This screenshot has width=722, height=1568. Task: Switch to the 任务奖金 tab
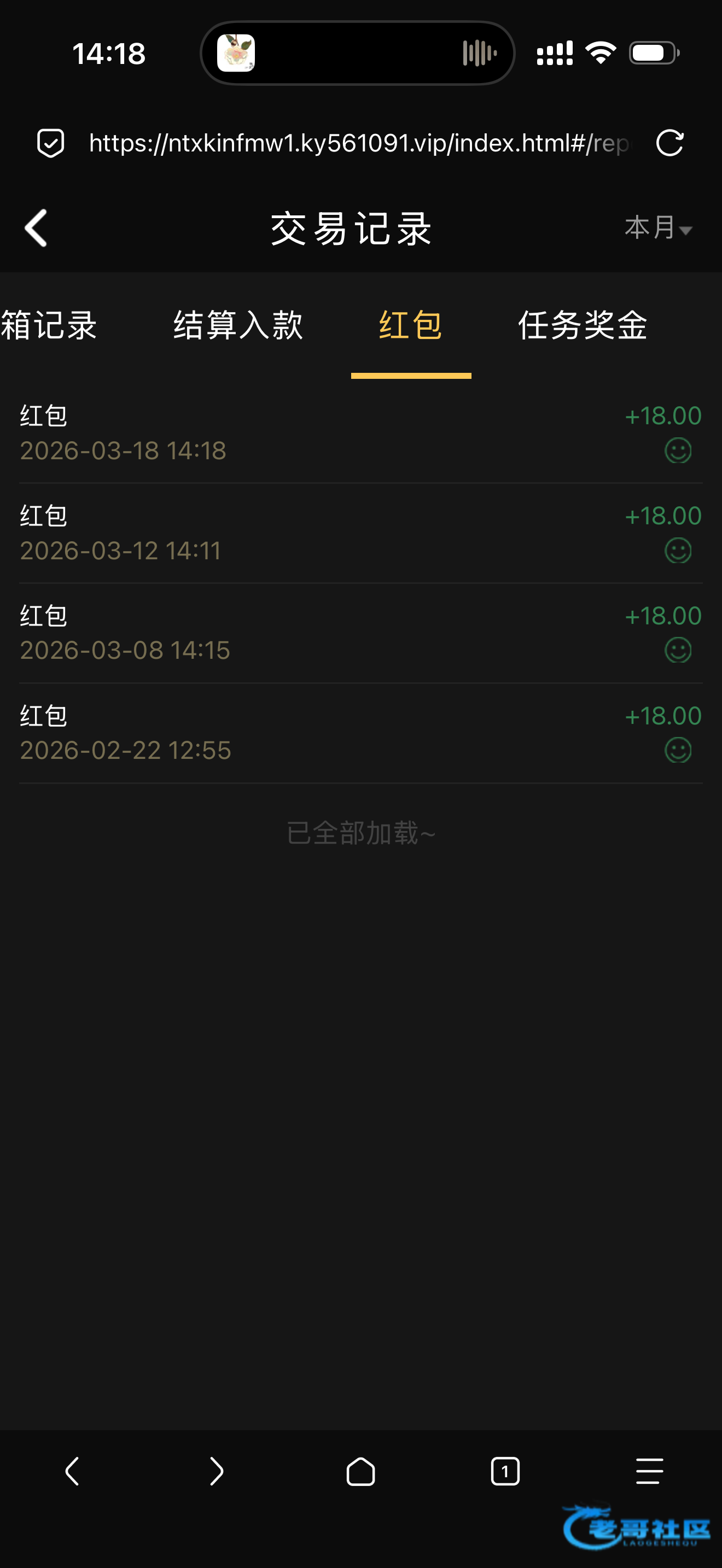pos(583,325)
